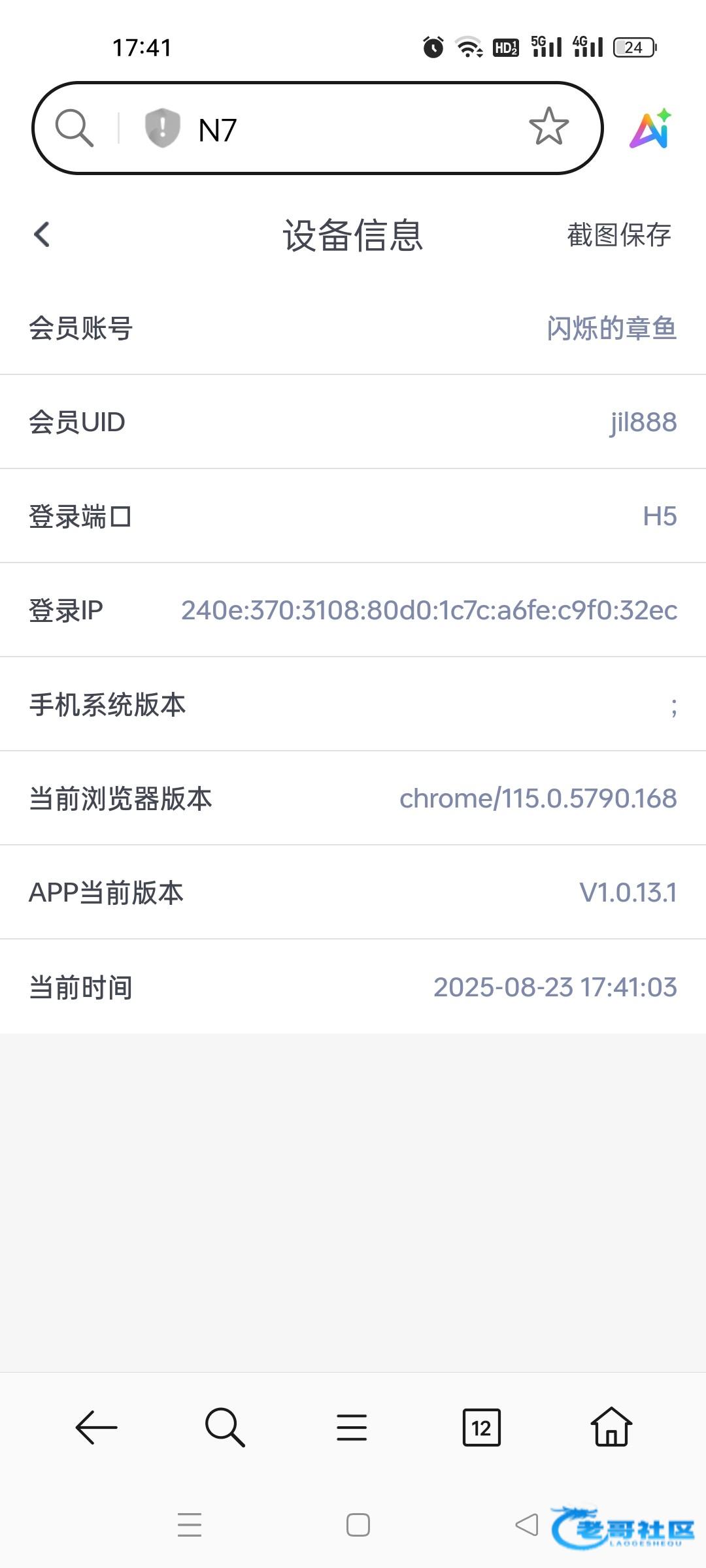The width and height of the screenshot is (706, 1568).
Task: Tap the browser toolbar back arrow
Action: coord(96,1428)
